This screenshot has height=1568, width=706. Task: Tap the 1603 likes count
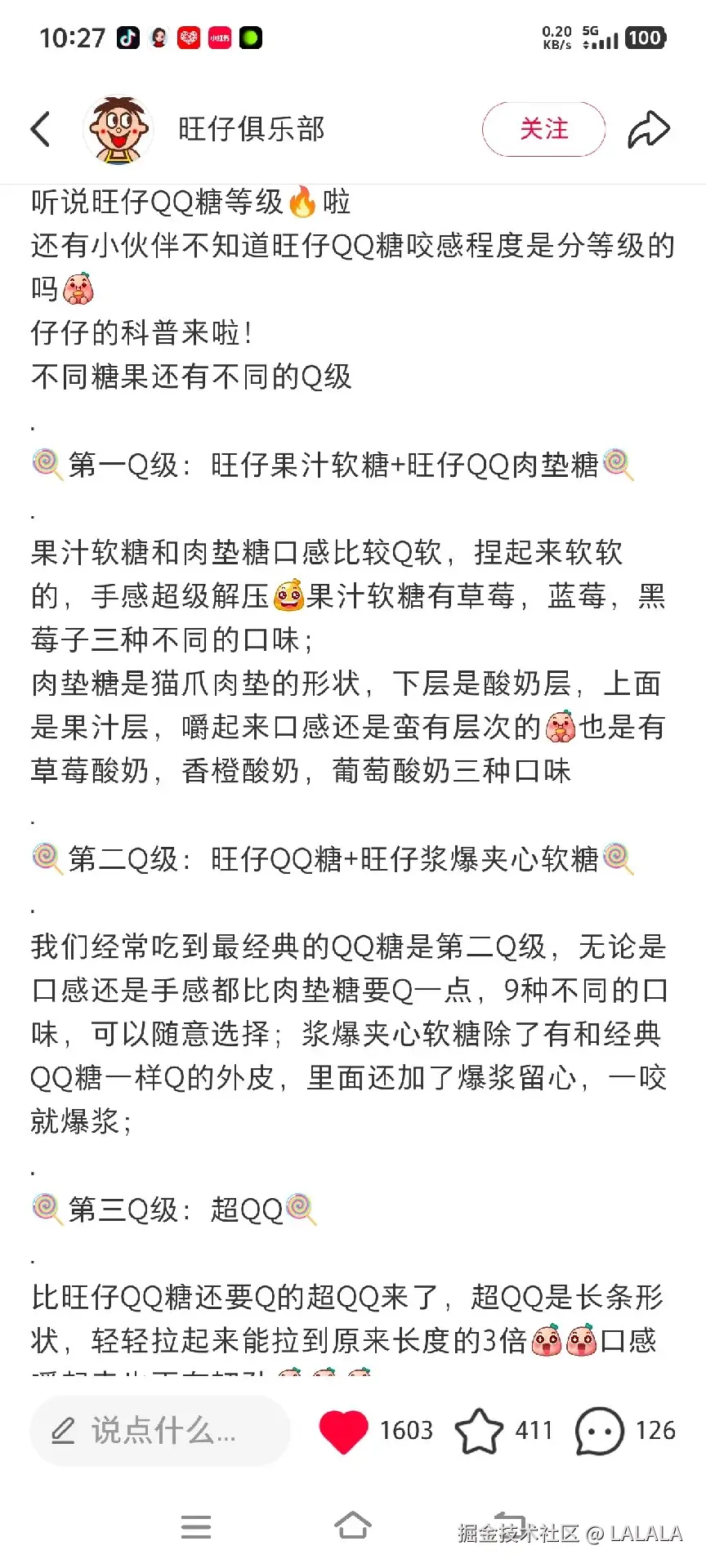coord(406,1431)
